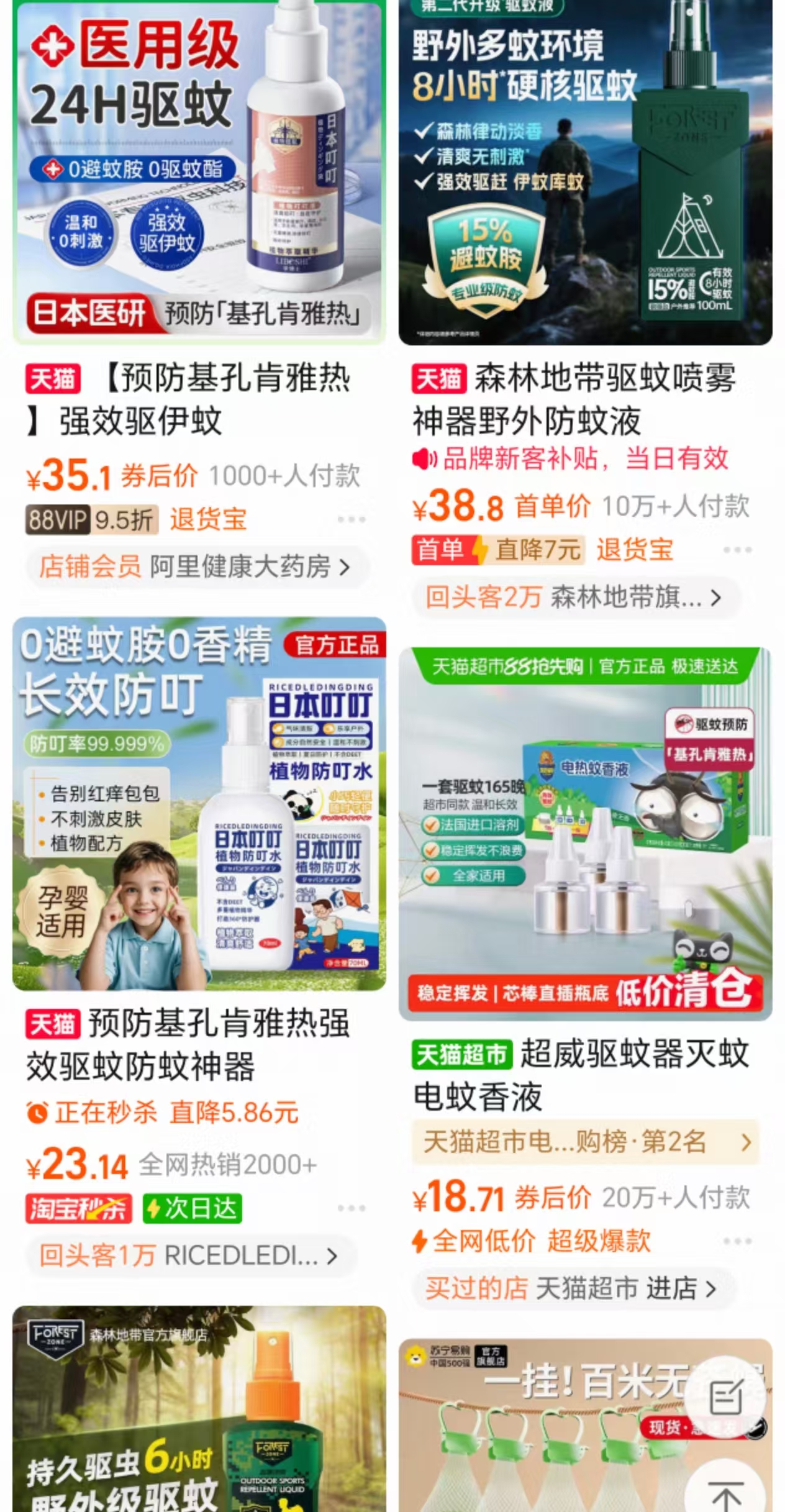Open 预防基孔肯雅热 强效驱伊蚊 product title
Viewport: 785px width, 1512px height.
[193, 399]
